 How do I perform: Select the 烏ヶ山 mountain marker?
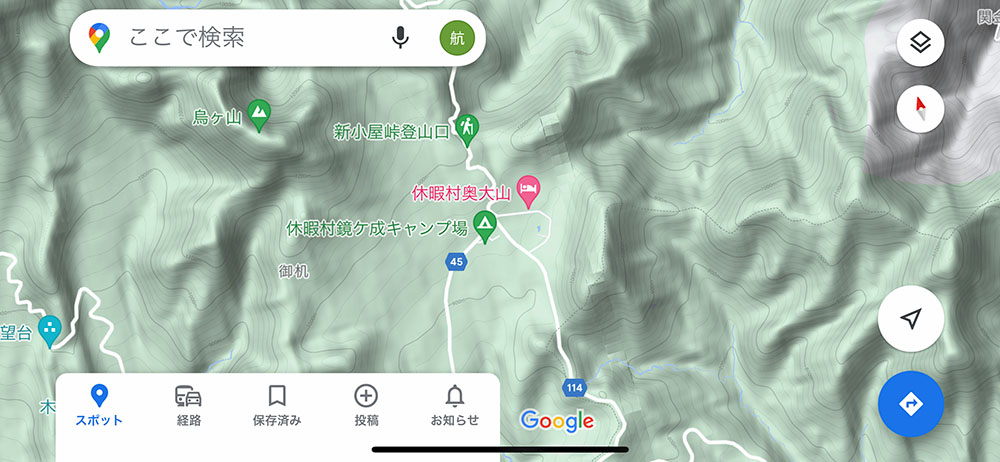click(x=259, y=114)
